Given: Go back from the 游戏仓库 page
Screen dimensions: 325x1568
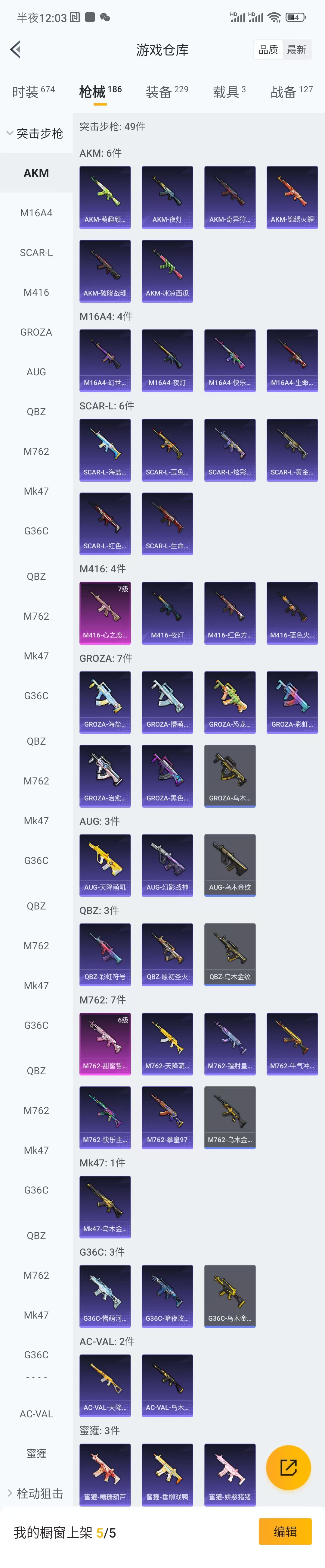Looking at the screenshot, I should (16, 49).
